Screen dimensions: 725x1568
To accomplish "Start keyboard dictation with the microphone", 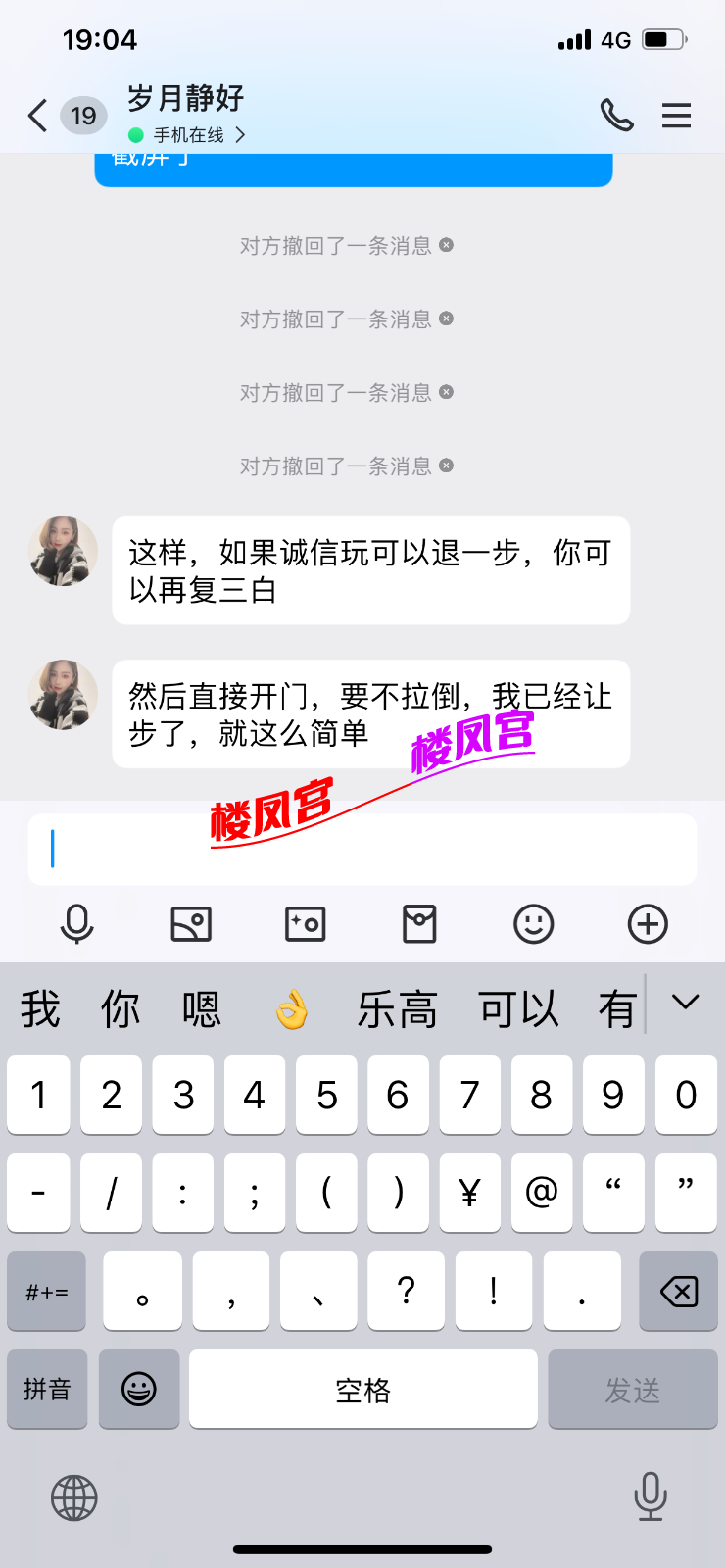I will pos(650,1495).
